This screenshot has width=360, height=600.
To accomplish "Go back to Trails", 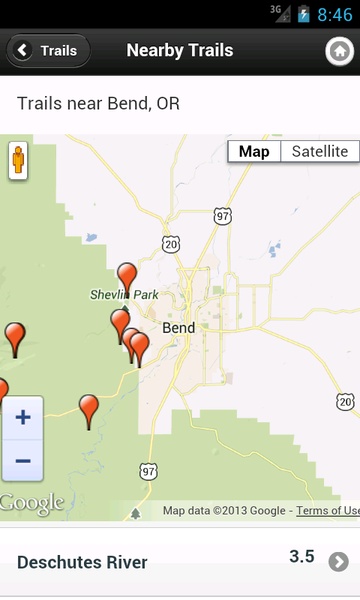I will coord(48,51).
